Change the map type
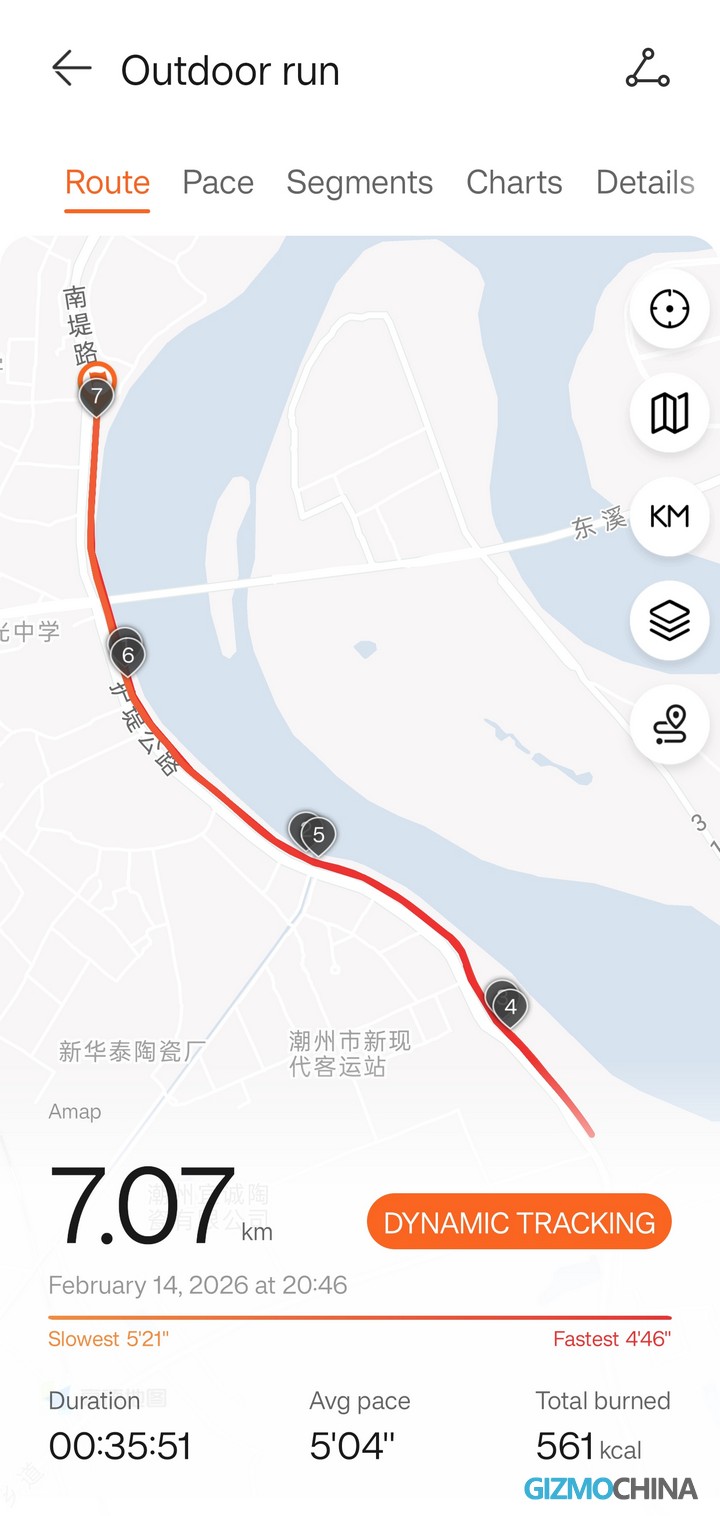Viewport: 720px width, 1516px height. (x=669, y=413)
